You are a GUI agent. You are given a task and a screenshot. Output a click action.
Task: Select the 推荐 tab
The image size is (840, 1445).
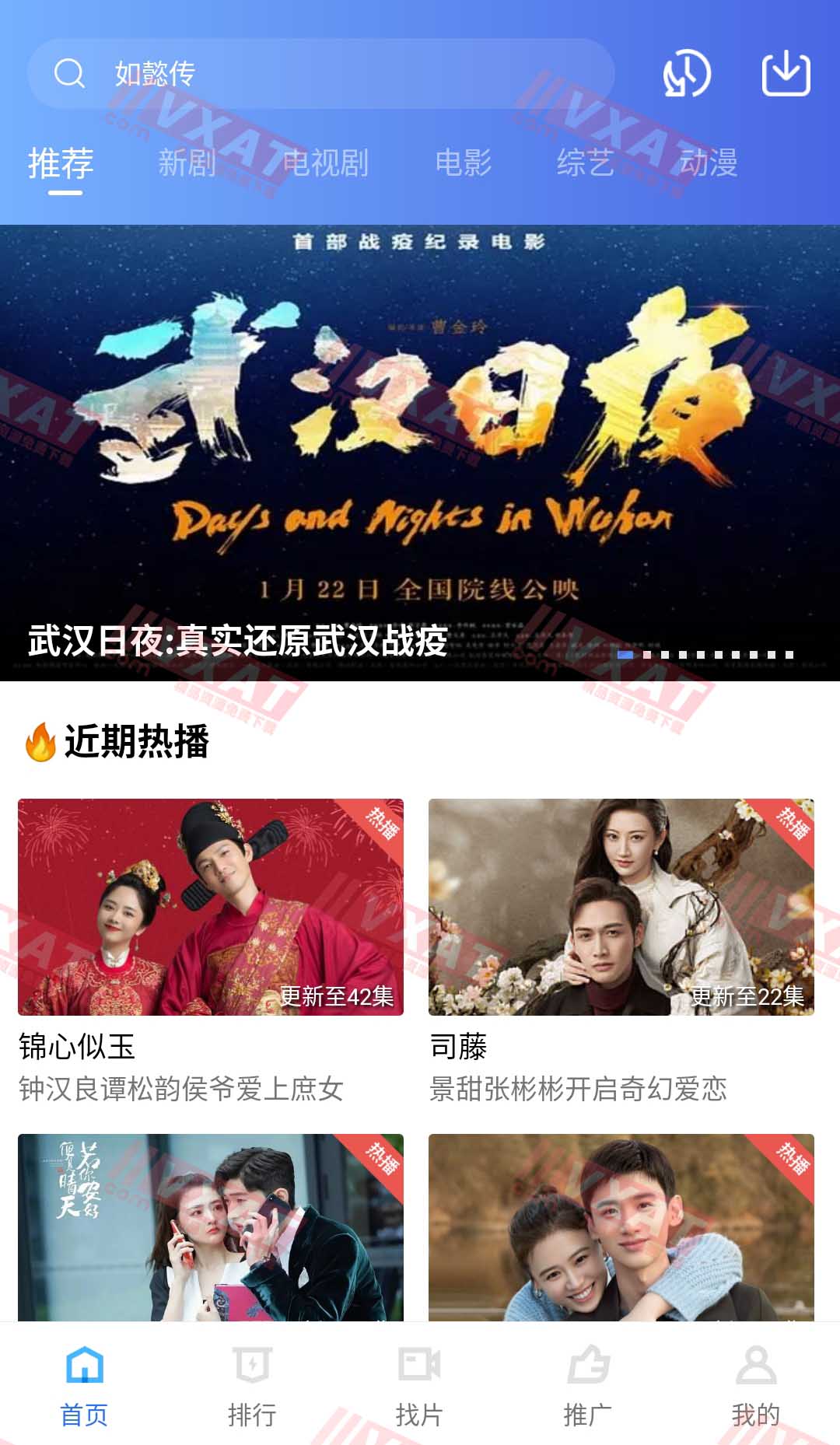click(61, 163)
